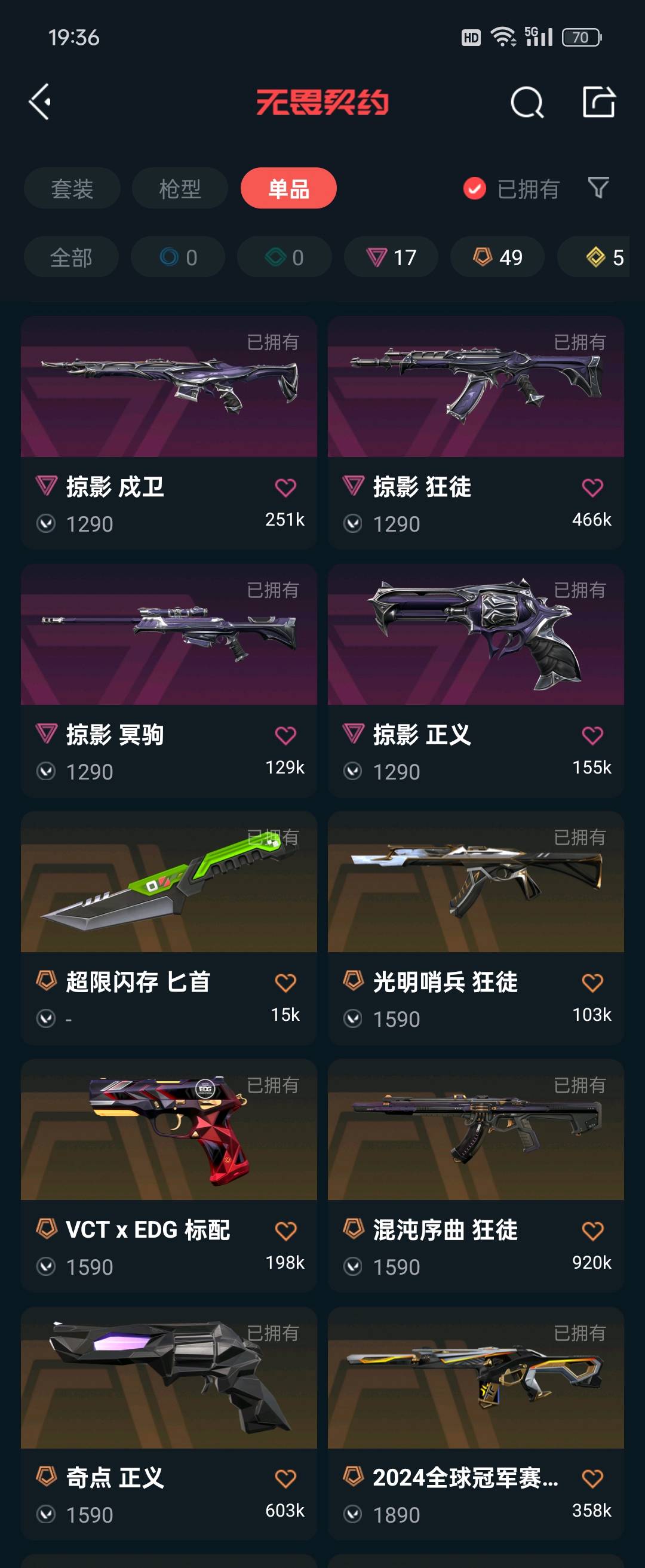This screenshot has width=645, height=1568.
Task: Switch to the 套装 tab
Action: pyautogui.click(x=72, y=189)
